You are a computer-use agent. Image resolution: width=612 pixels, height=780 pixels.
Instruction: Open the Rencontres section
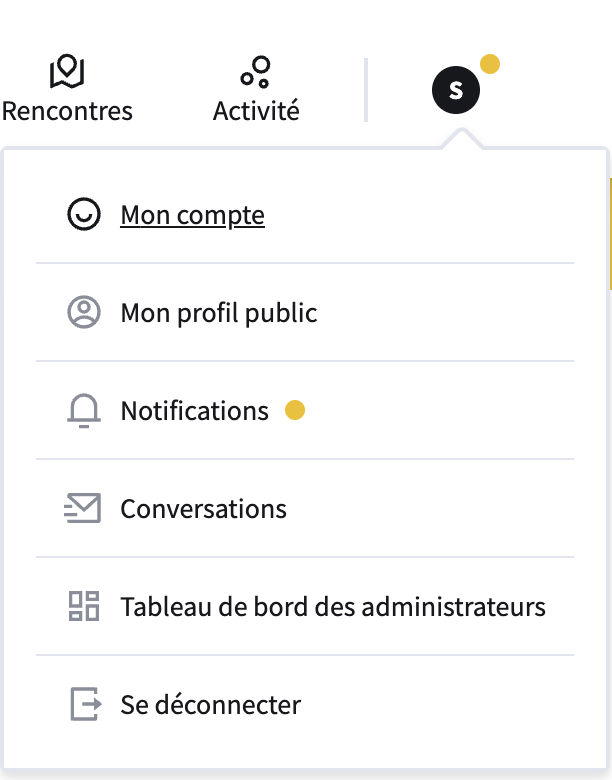(x=67, y=90)
